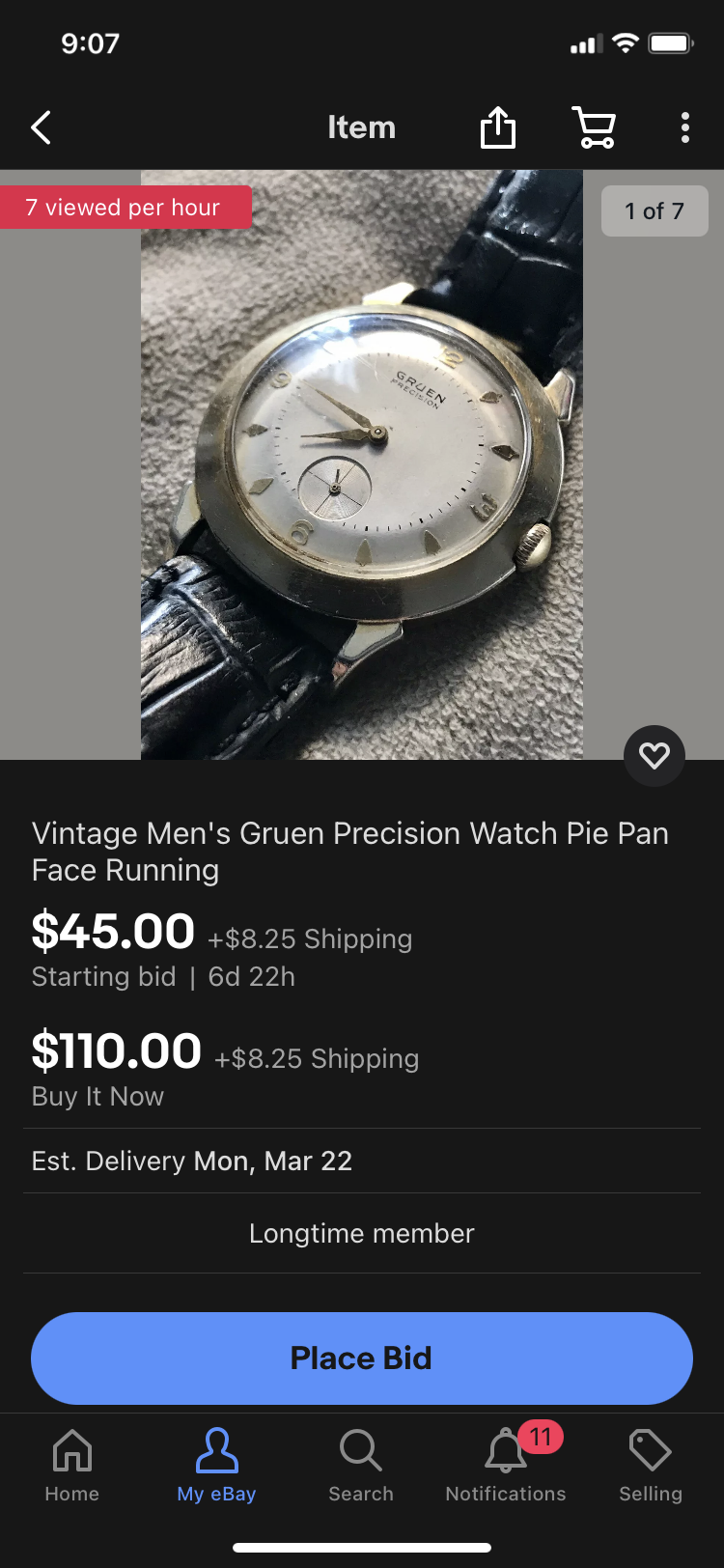The height and width of the screenshot is (1568, 724).
Task: Check the Notifications tab
Action: pyautogui.click(x=506, y=1465)
